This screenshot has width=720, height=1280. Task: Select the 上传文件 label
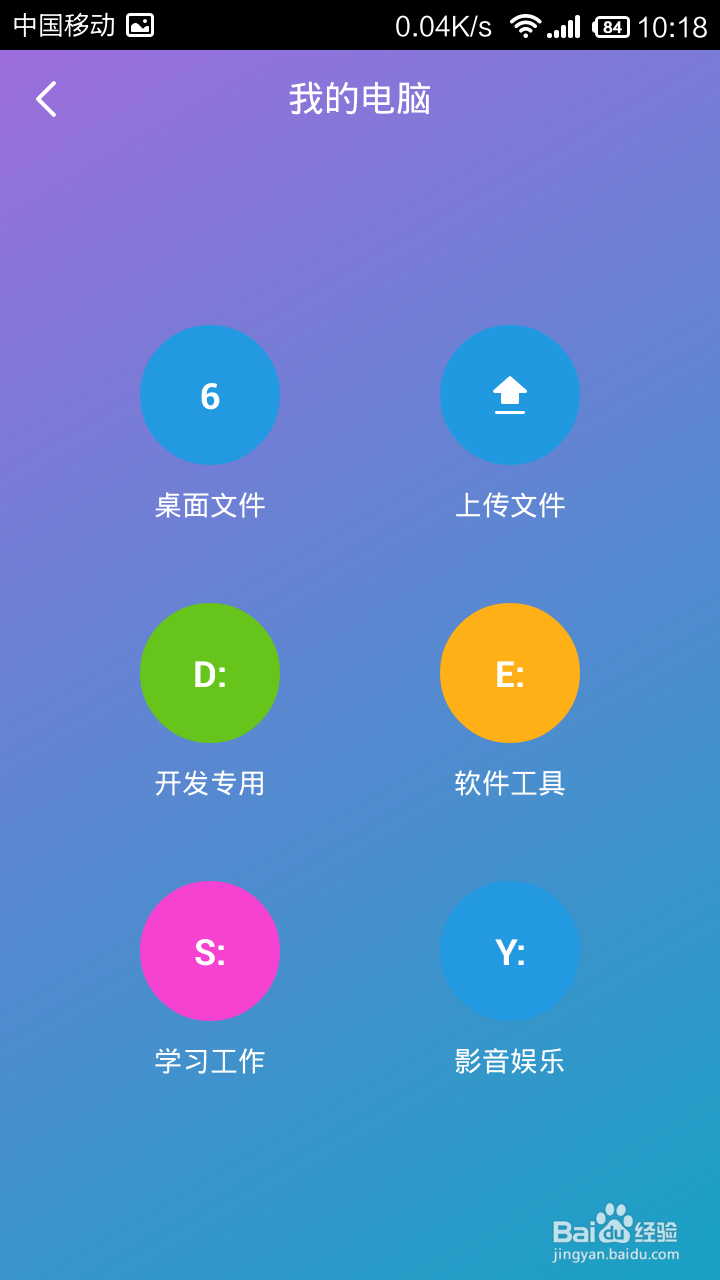(x=510, y=505)
